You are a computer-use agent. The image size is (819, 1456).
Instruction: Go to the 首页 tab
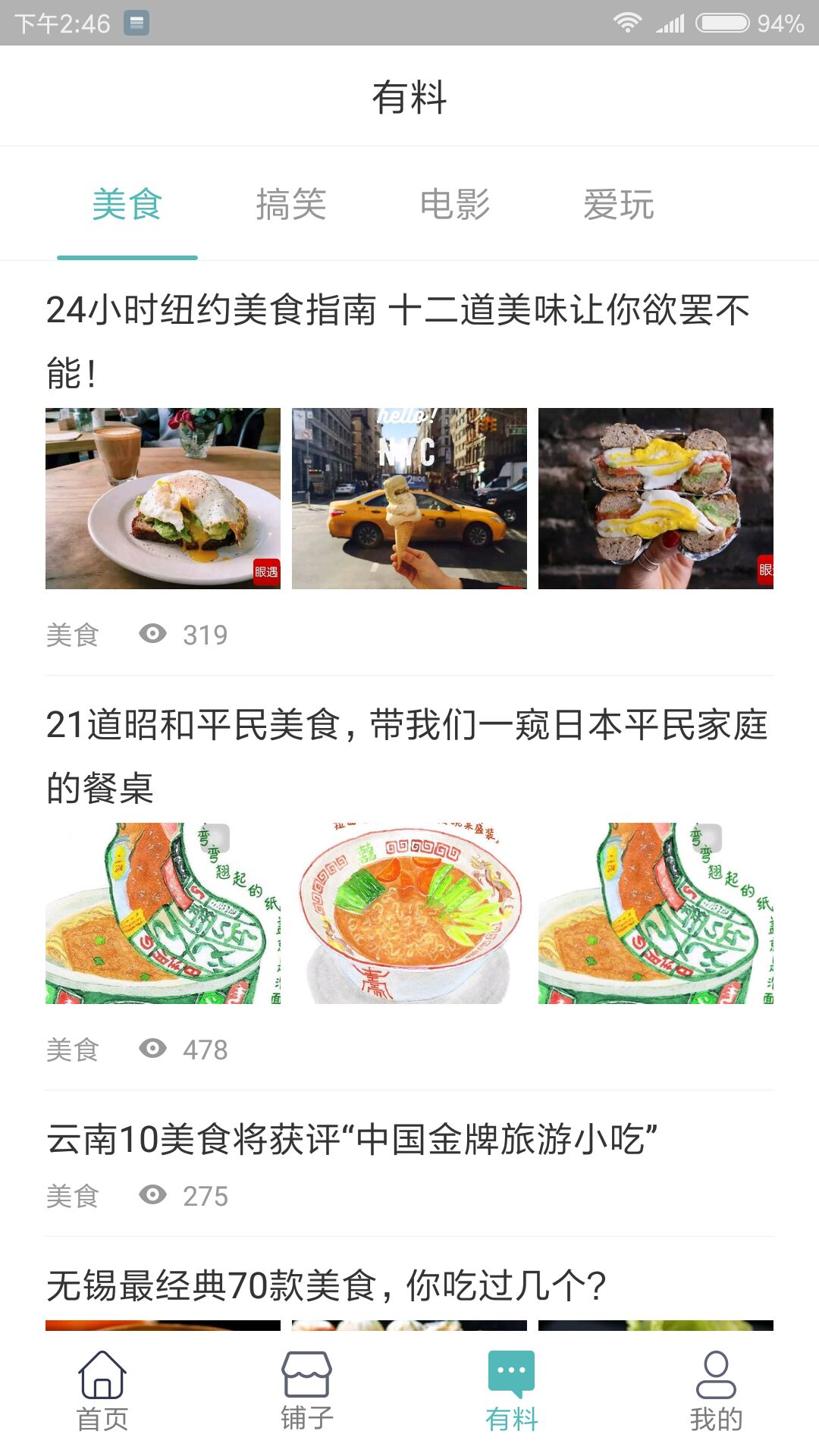pyautogui.click(x=102, y=1392)
